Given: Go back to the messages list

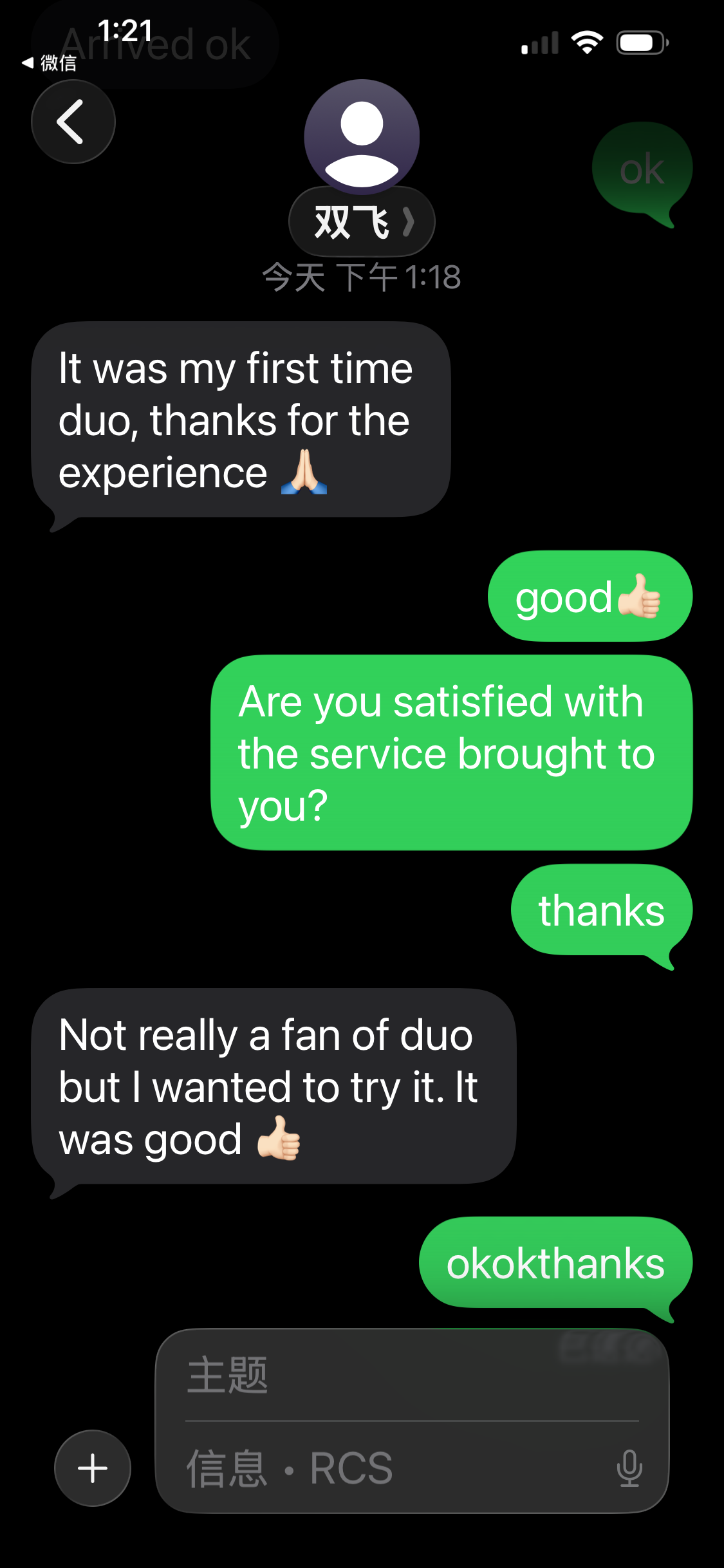Looking at the screenshot, I should [x=73, y=122].
